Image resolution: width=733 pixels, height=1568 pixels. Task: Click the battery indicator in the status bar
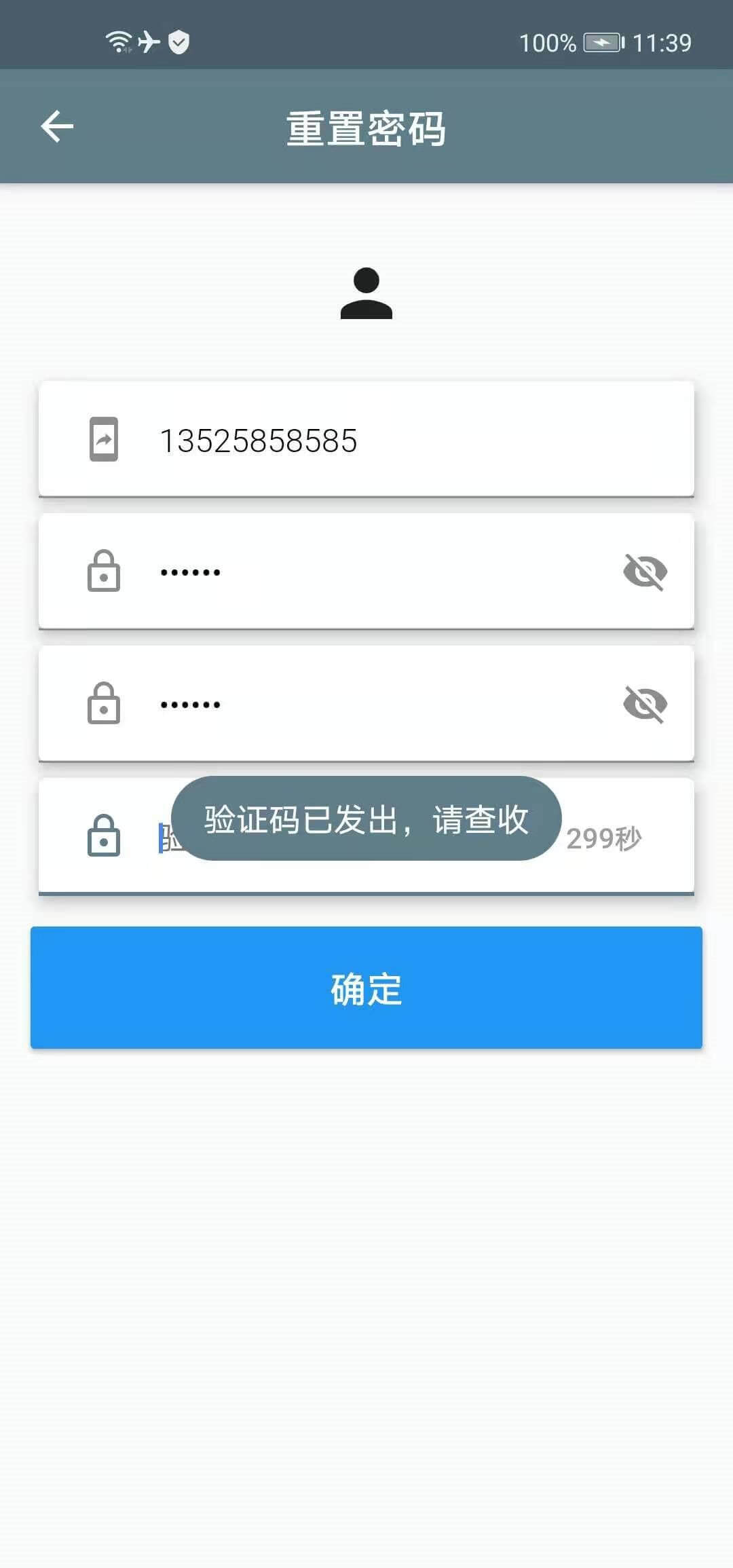[603, 42]
